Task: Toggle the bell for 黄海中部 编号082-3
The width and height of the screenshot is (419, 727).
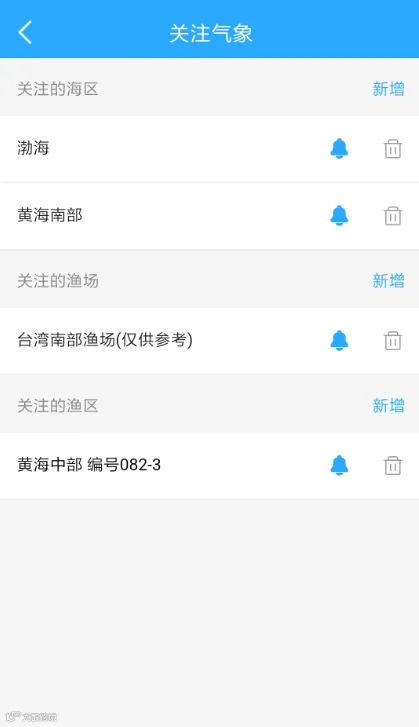Action: [339, 465]
